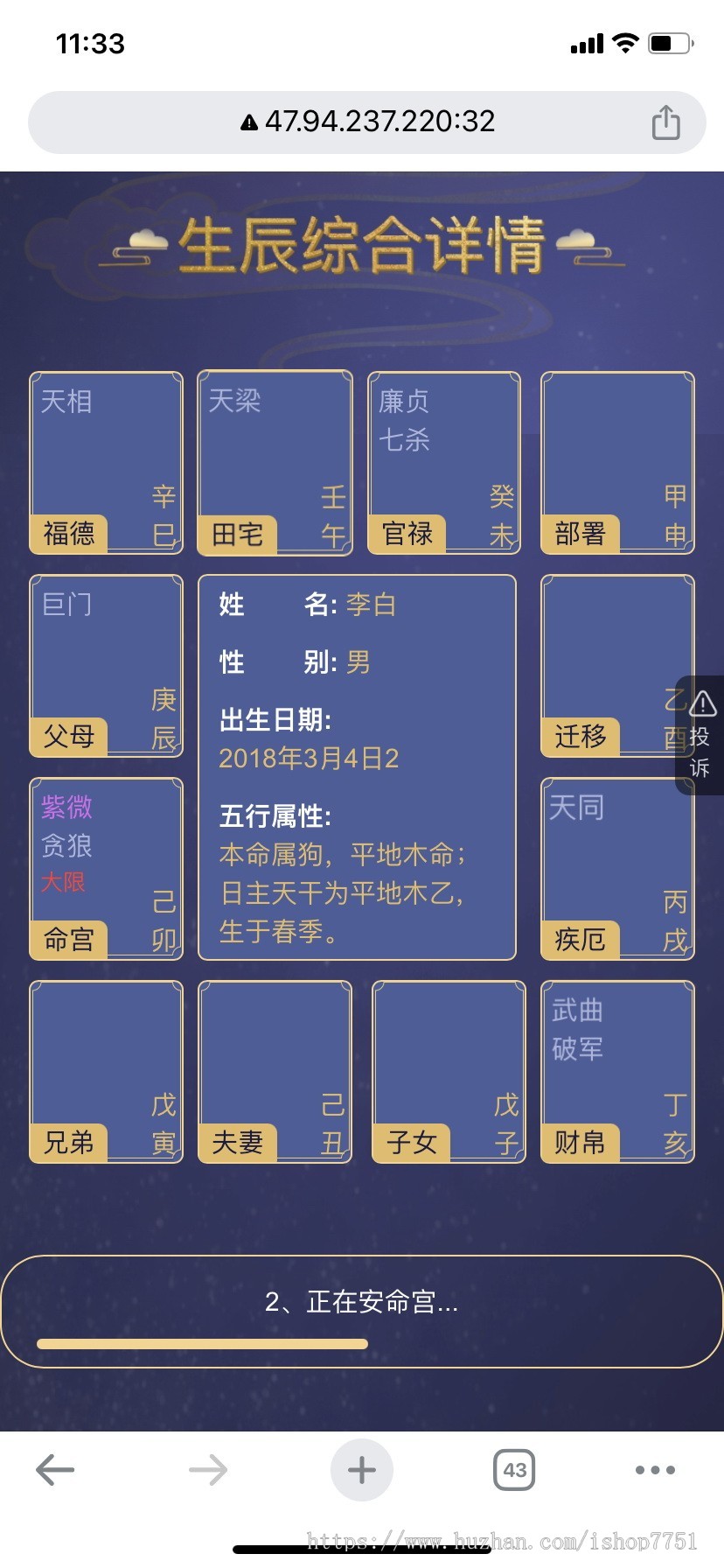Go back to the previous page
This screenshot has height=1568, width=724.
click(55, 1470)
